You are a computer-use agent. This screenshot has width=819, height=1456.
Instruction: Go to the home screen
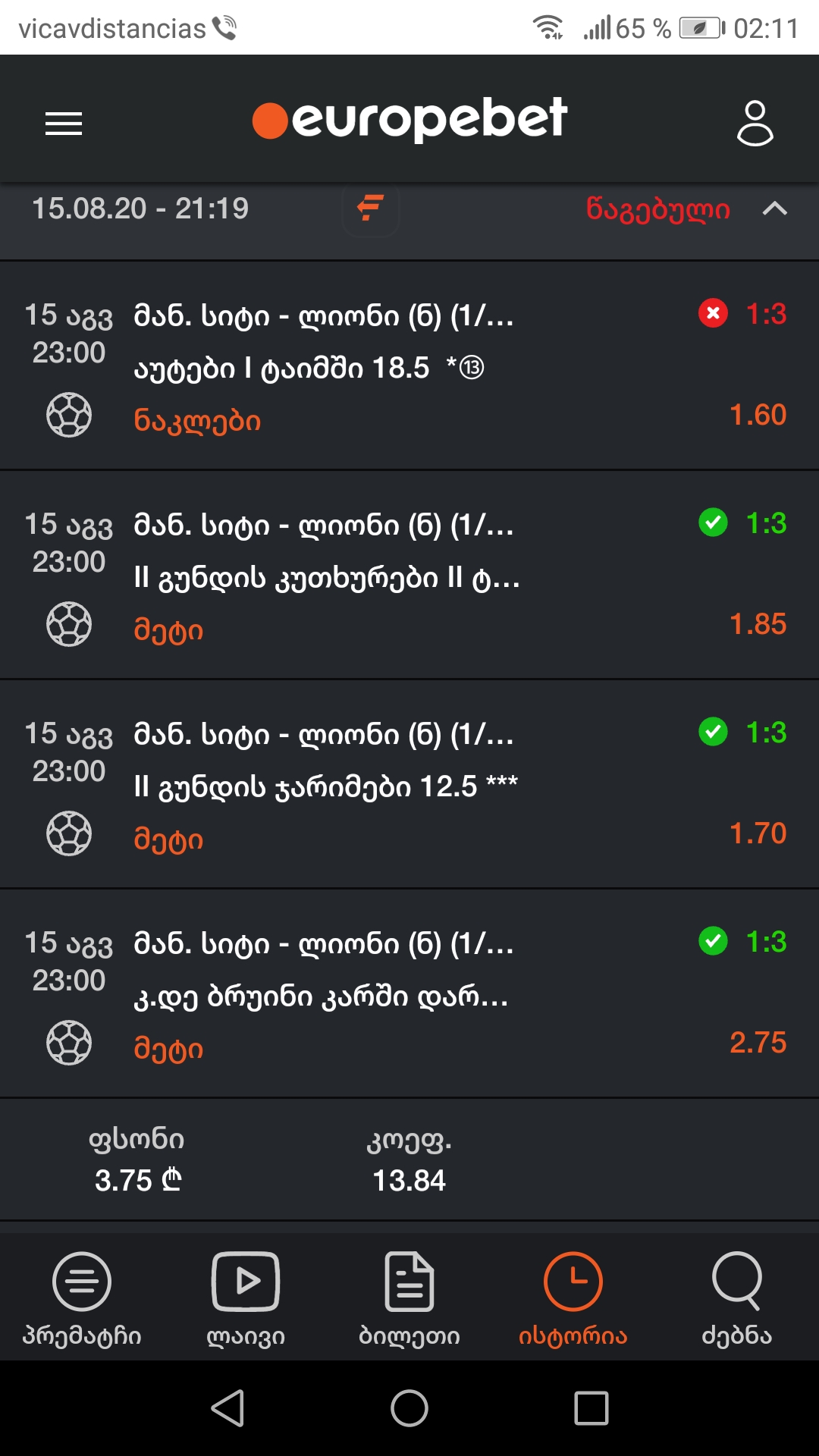[x=409, y=1408]
